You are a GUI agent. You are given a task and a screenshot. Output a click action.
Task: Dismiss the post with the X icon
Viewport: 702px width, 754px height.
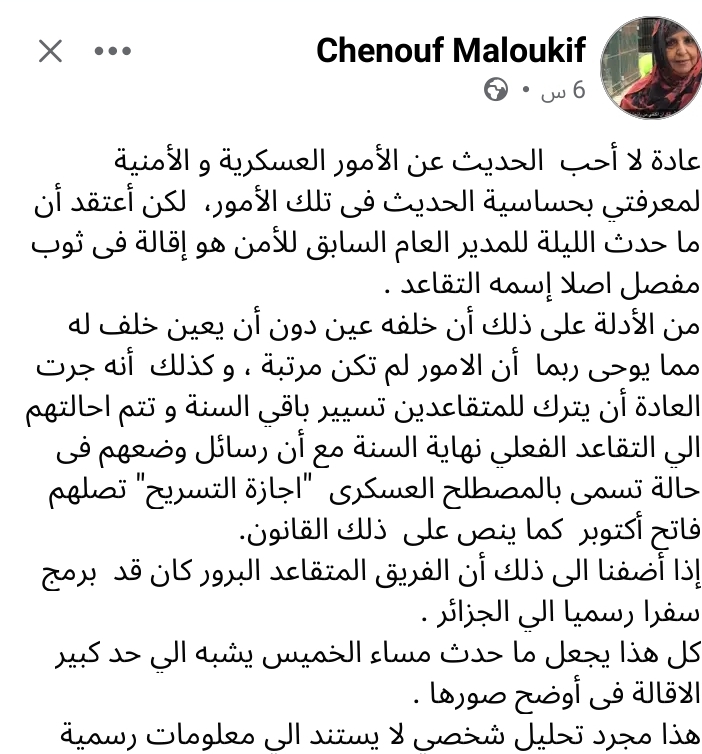[x=50, y=52]
